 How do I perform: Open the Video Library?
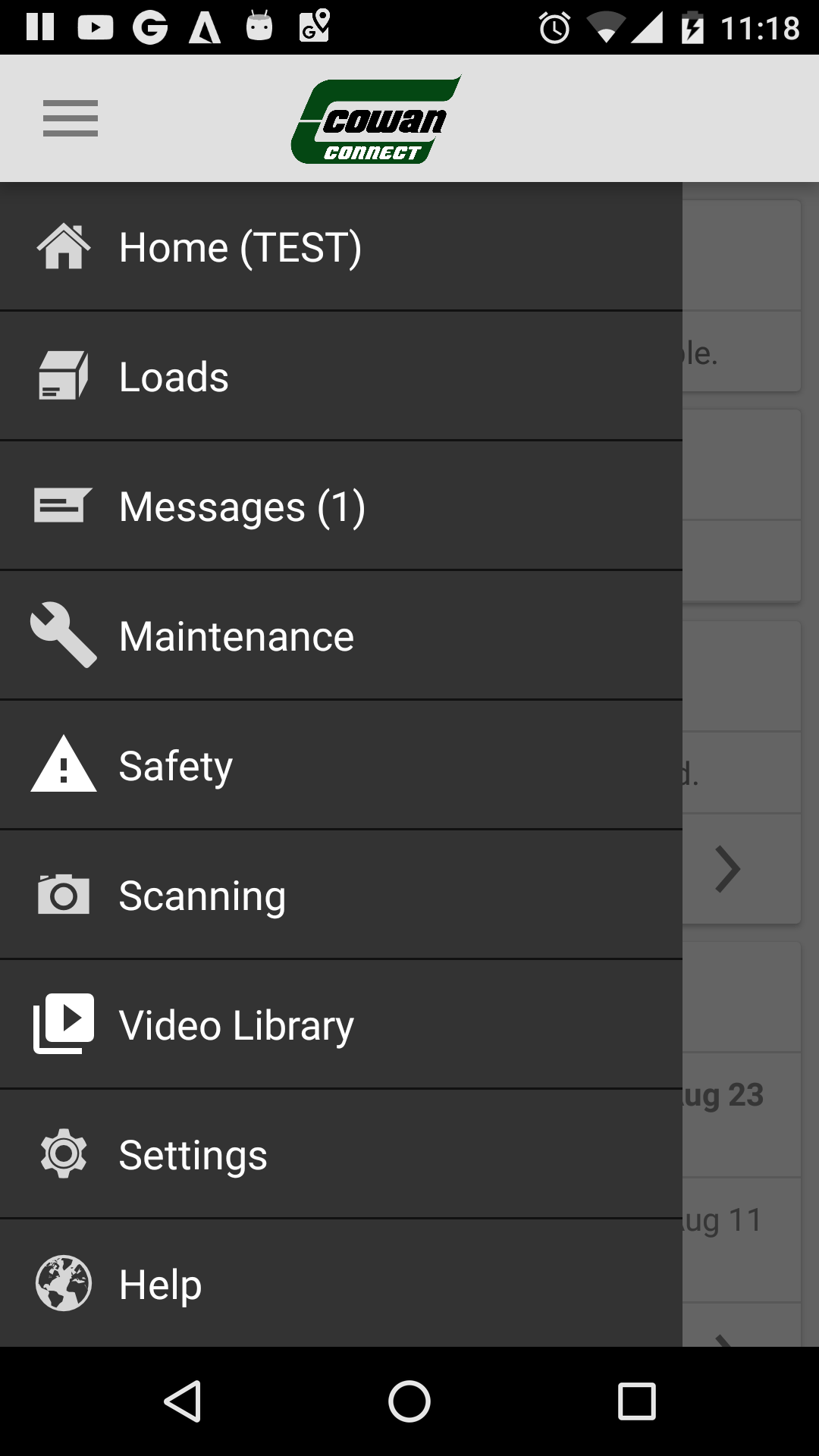(341, 1025)
